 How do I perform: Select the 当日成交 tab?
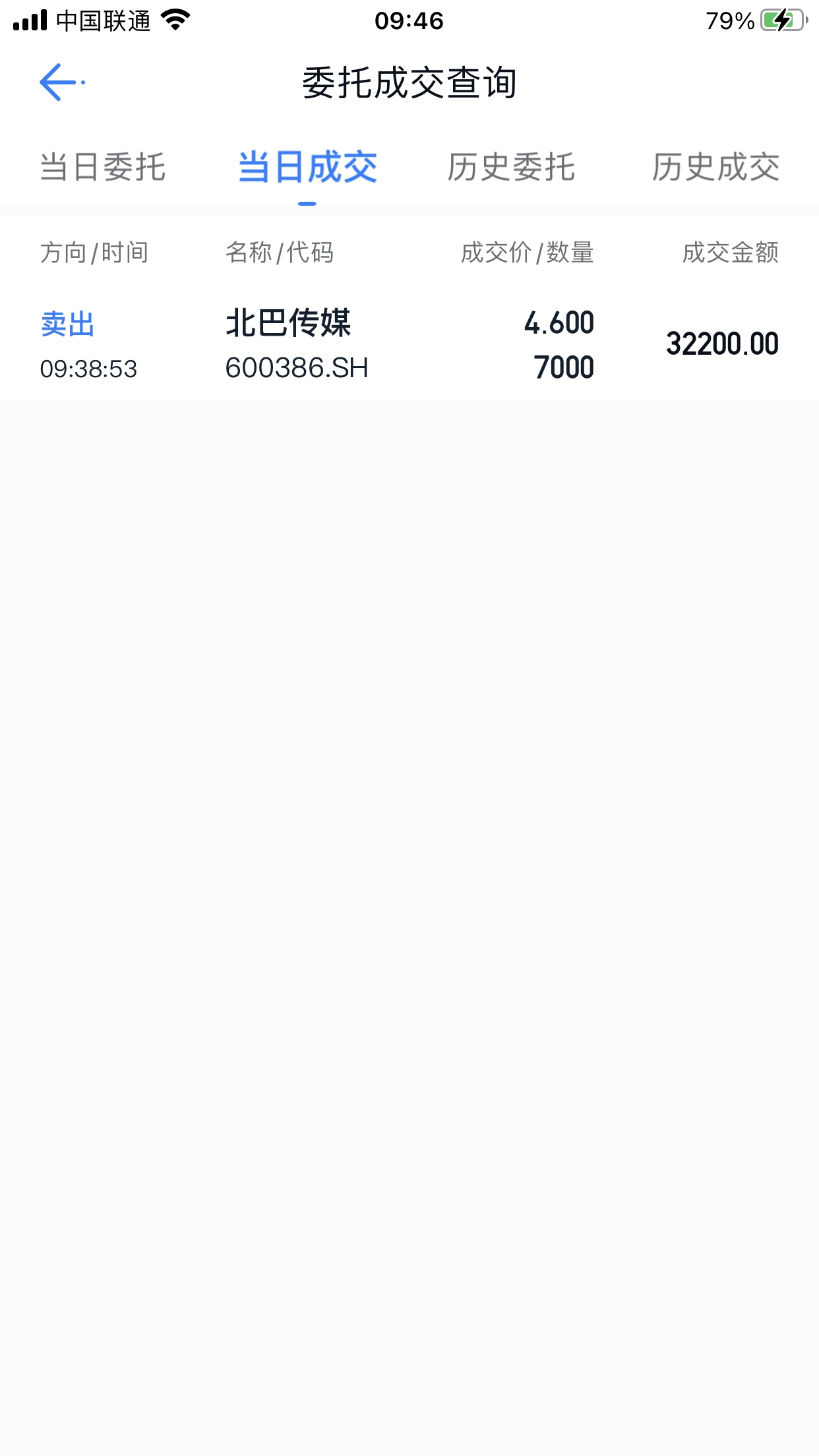[x=307, y=167]
